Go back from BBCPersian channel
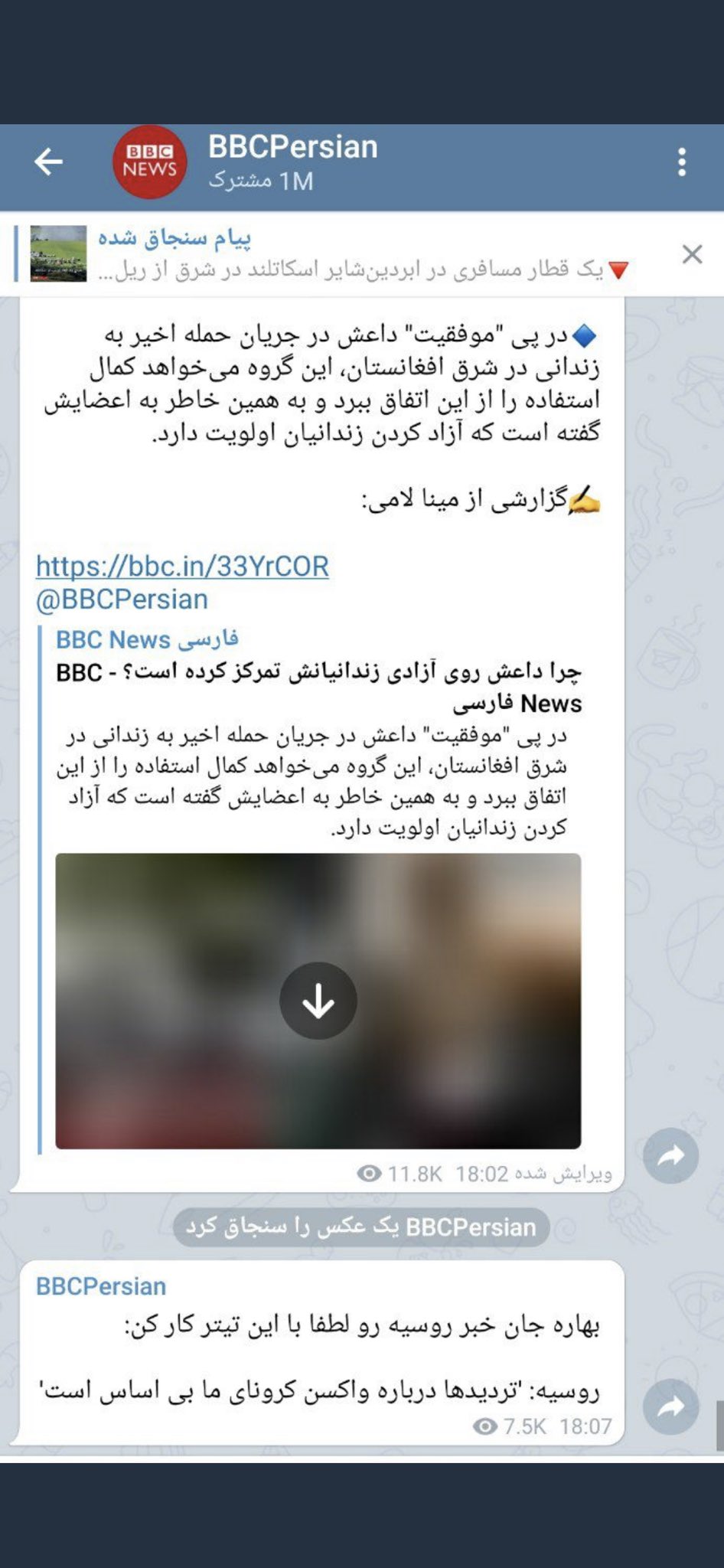This screenshot has width=724, height=1568. click(48, 162)
